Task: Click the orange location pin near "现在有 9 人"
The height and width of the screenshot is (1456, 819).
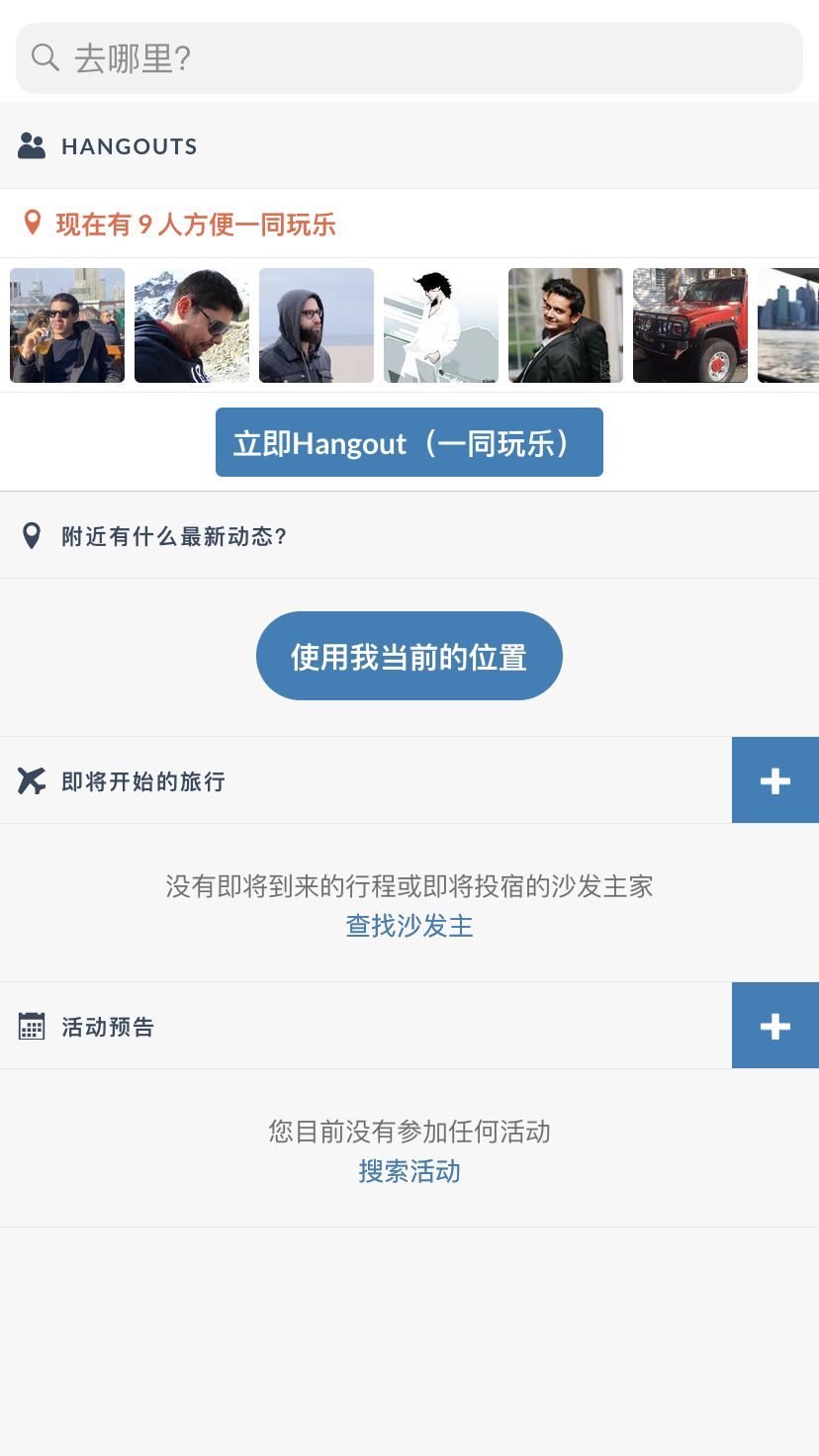Action: [x=32, y=223]
